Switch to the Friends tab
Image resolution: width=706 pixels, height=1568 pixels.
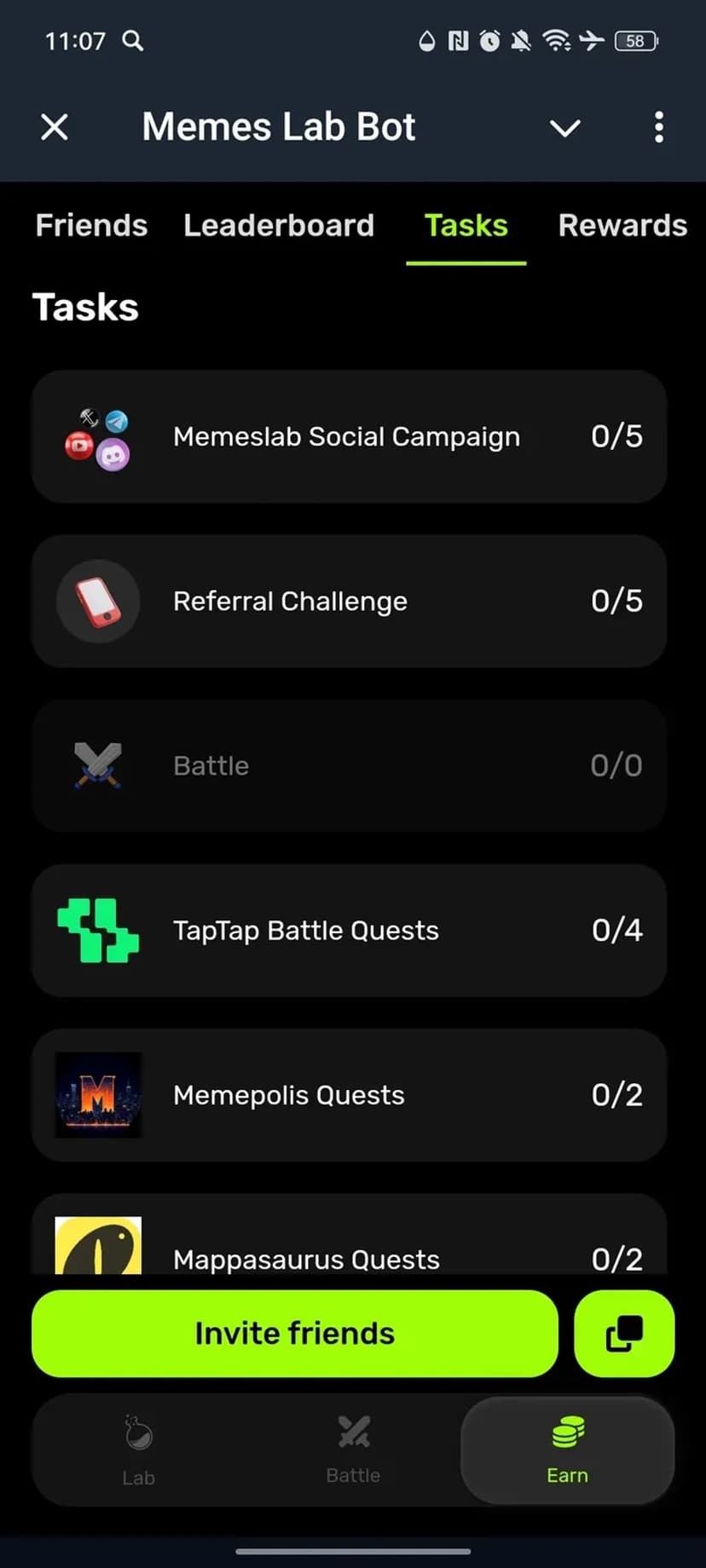coord(91,226)
